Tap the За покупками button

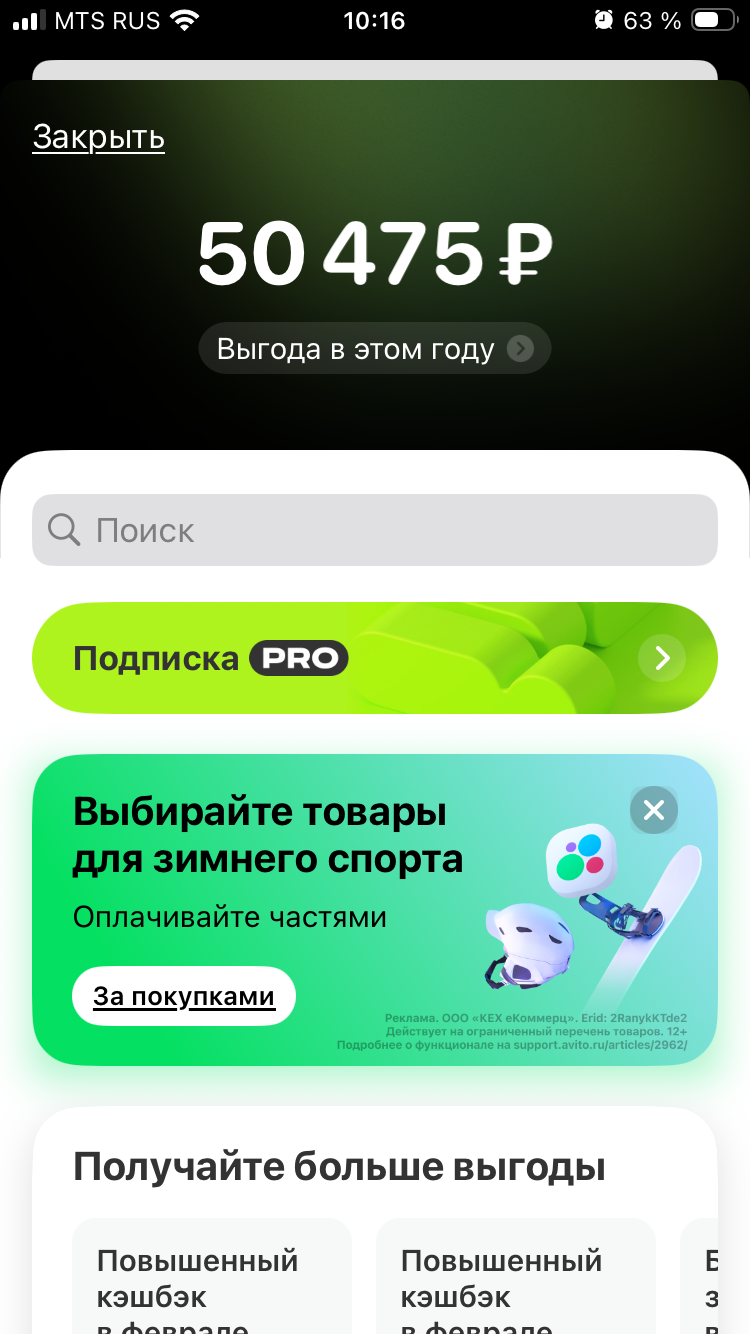184,996
